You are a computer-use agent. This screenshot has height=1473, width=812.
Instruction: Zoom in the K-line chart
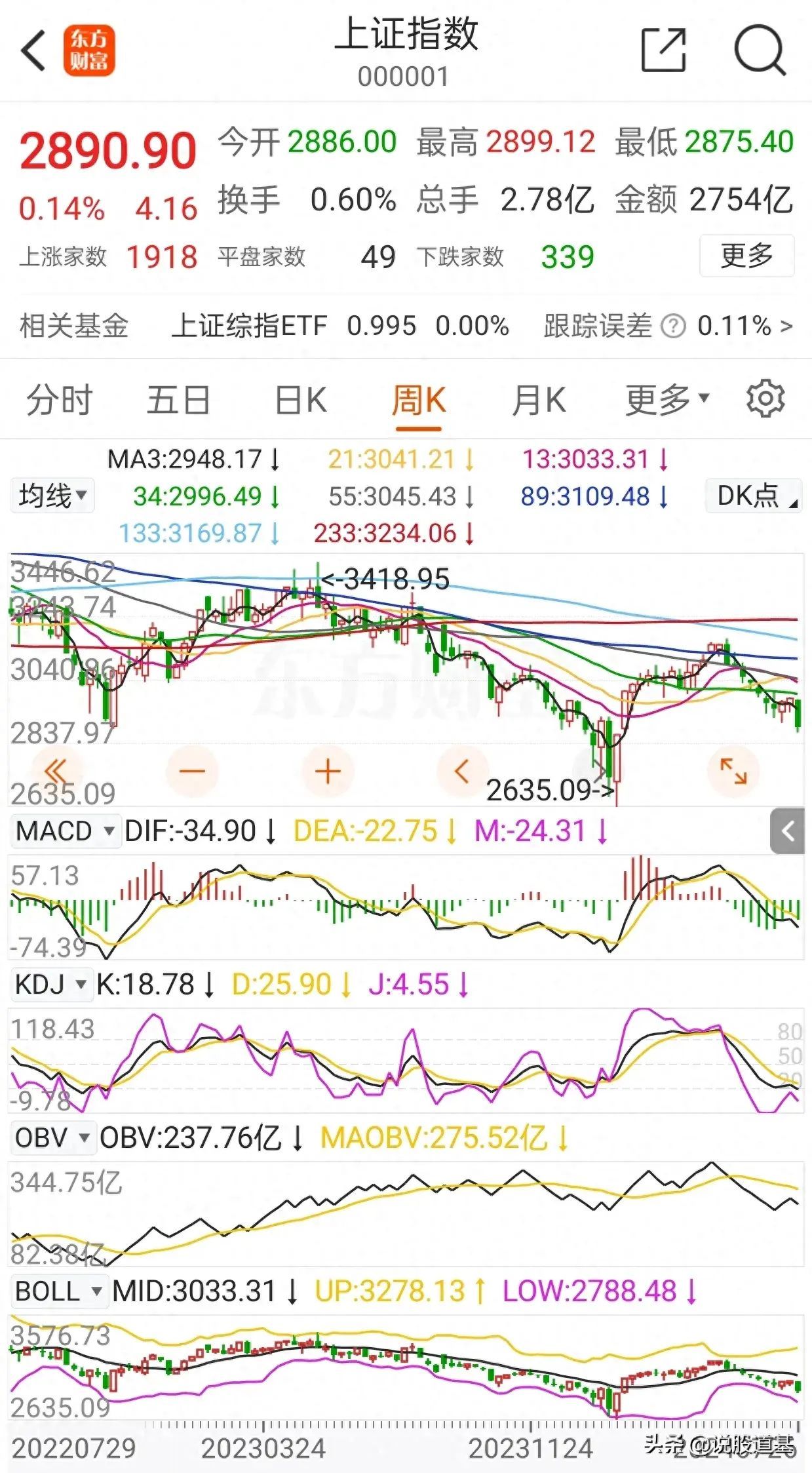(328, 772)
